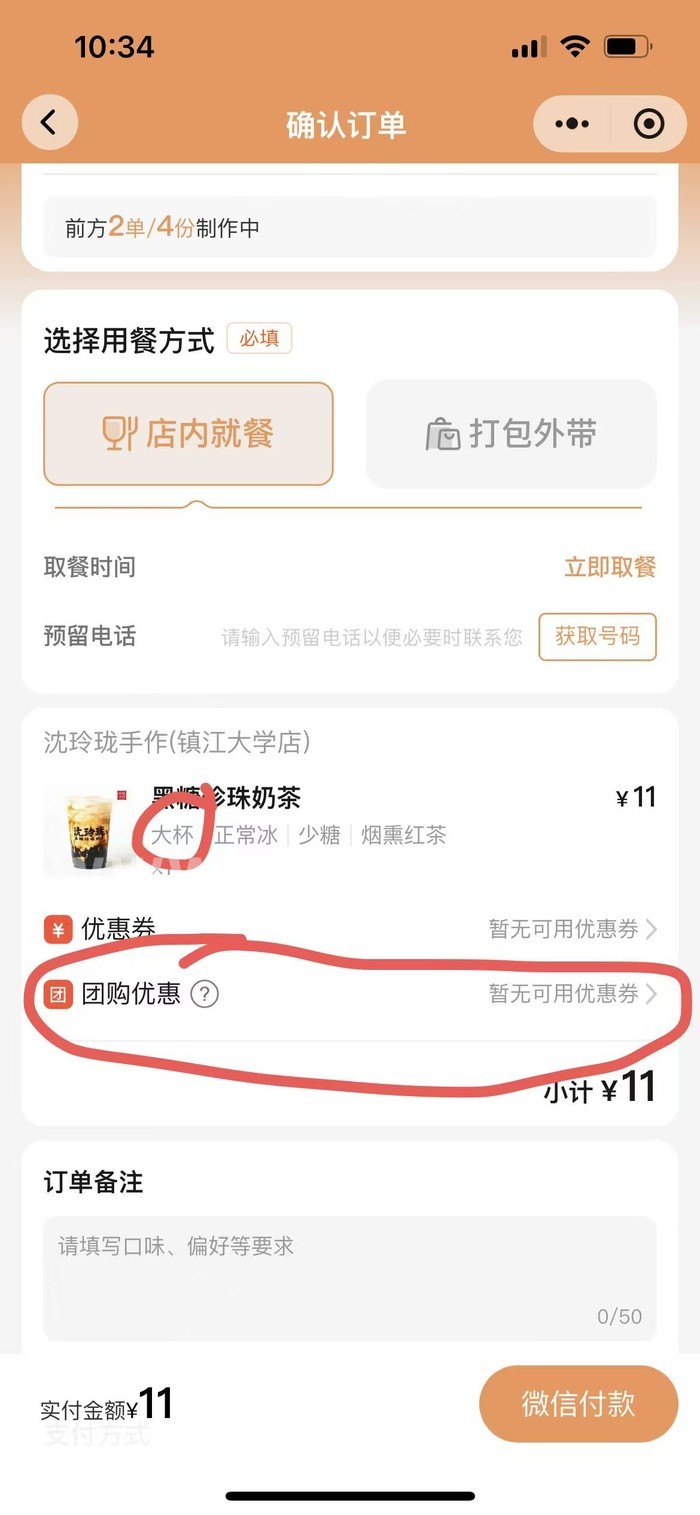Close the mini program with the circle button
Viewport: 700px width, 1515px height.
(649, 124)
